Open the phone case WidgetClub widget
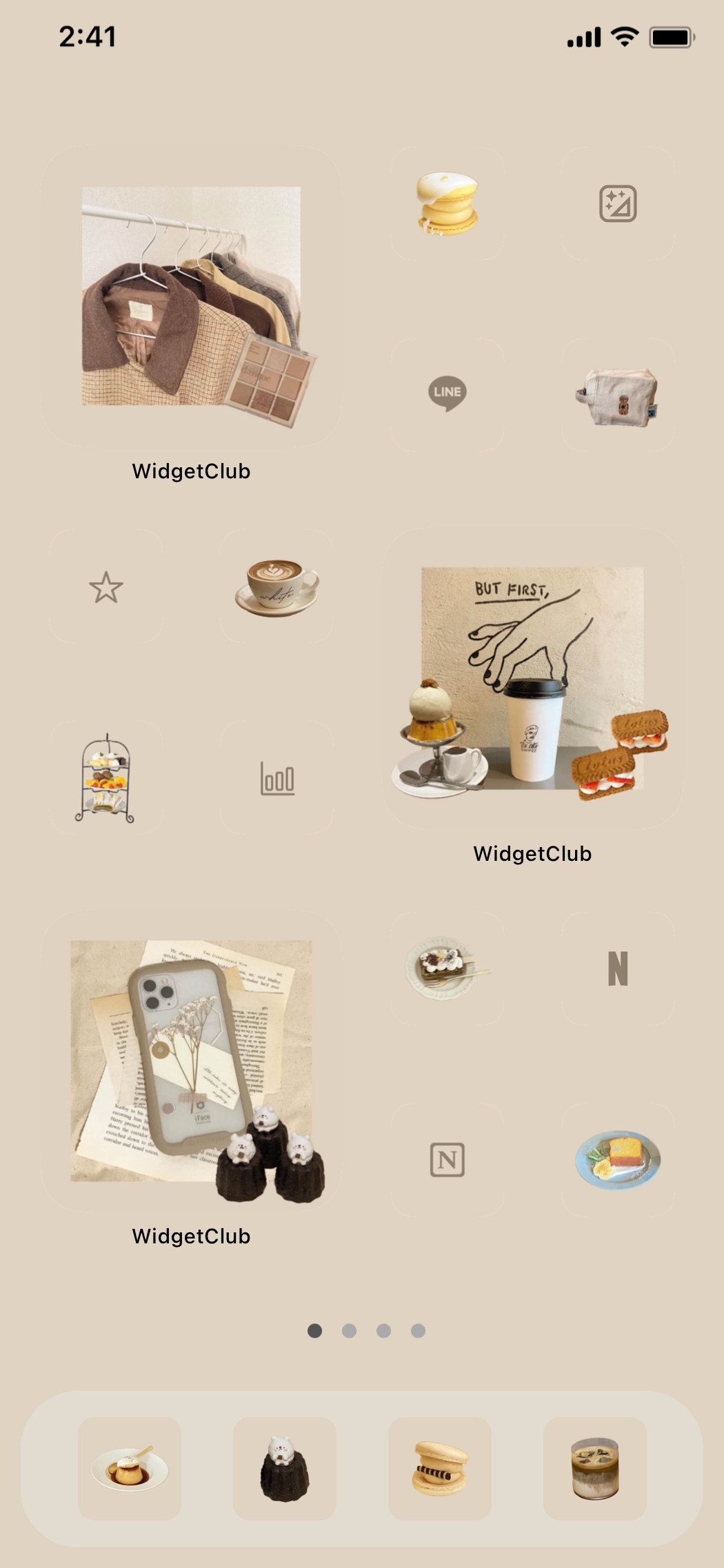This screenshot has width=724, height=1568. tap(191, 1061)
